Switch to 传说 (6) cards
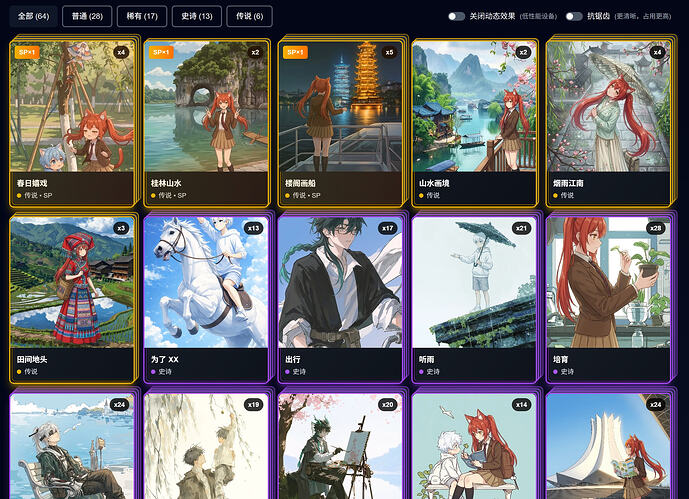This screenshot has height=499, width=689. [250, 16]
